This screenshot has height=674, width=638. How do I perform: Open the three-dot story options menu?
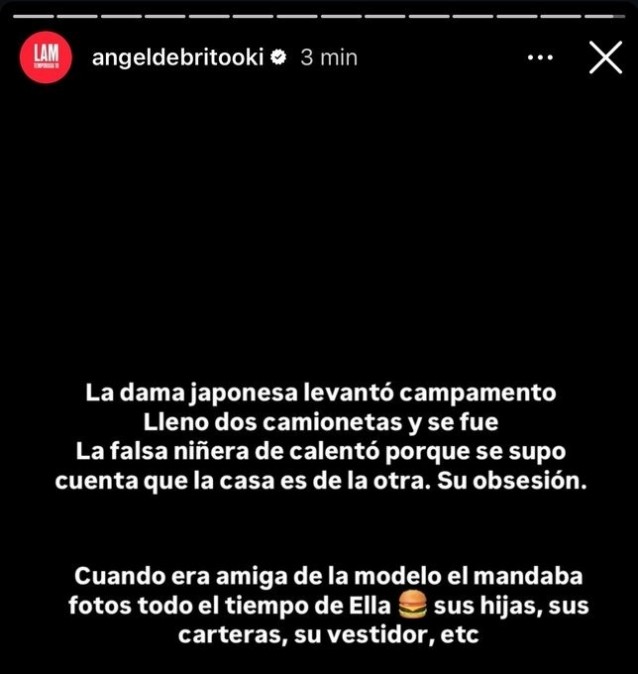point(540,58)
